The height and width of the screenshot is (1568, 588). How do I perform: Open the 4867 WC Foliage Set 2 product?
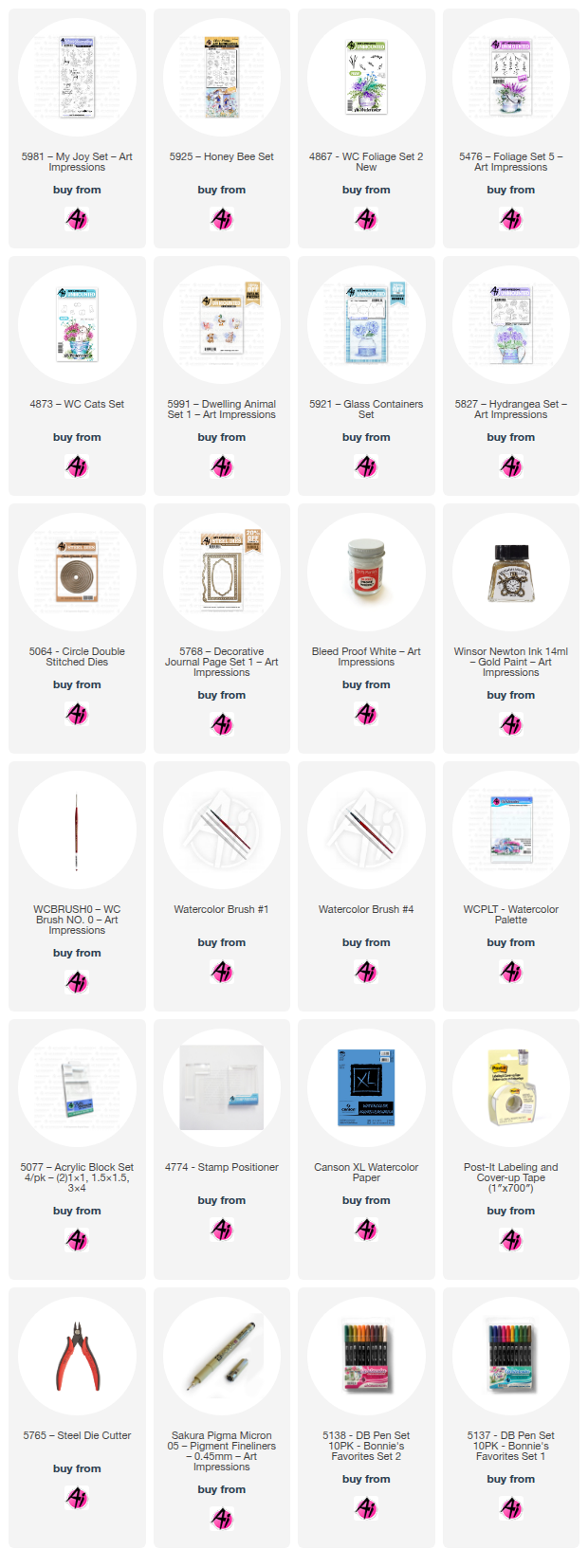tap(366, 80)
